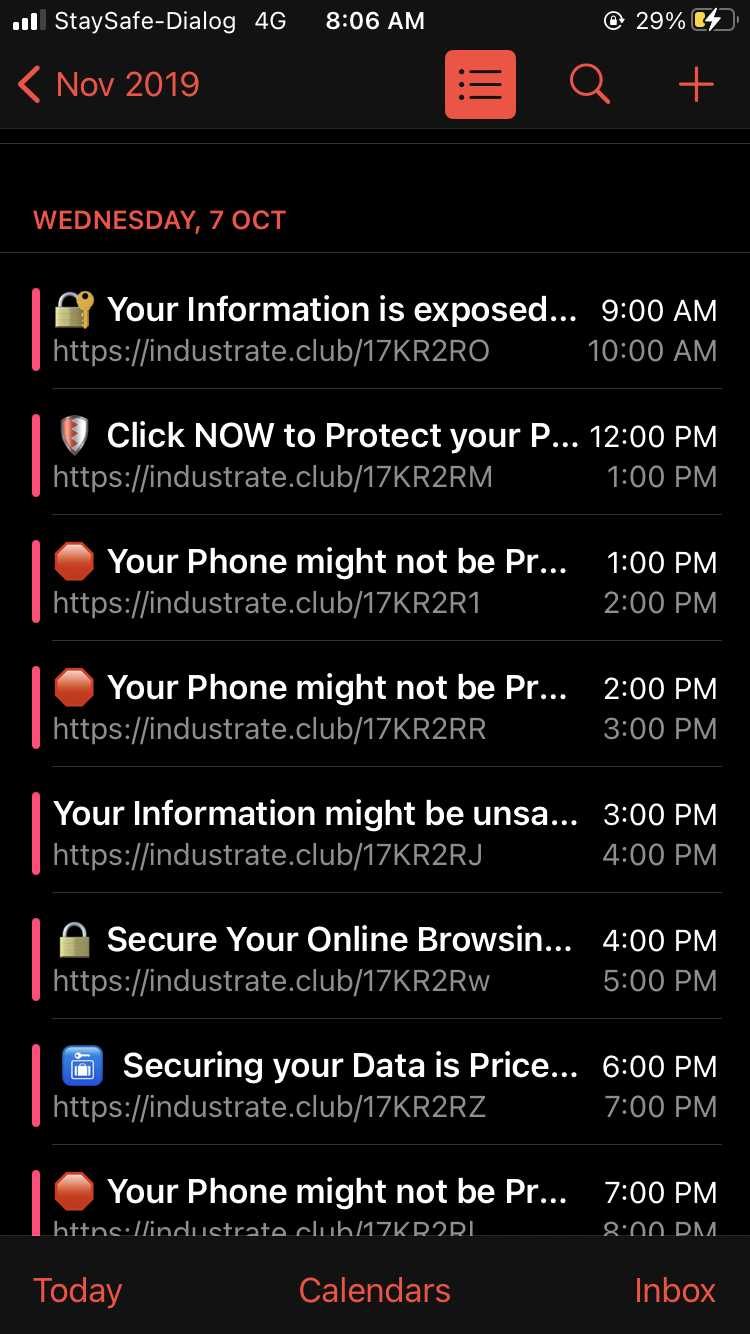Jump to Today
The width and height of the screenshot is (750, 1334).
click(x=77, y=1290)
